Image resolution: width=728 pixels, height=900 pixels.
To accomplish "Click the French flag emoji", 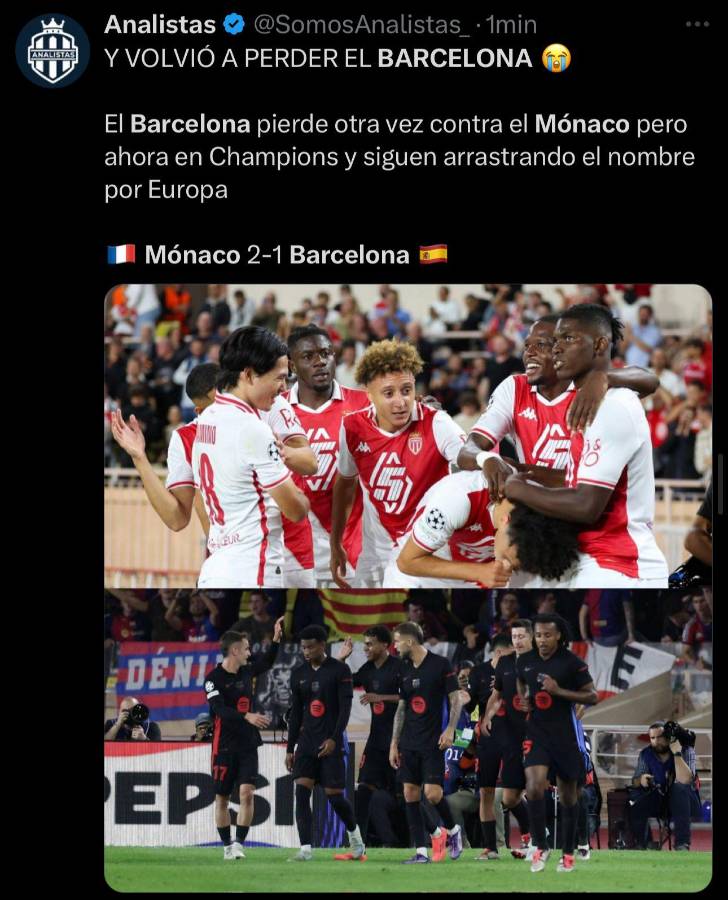I will pyautogui.click(x=120, y=254).
